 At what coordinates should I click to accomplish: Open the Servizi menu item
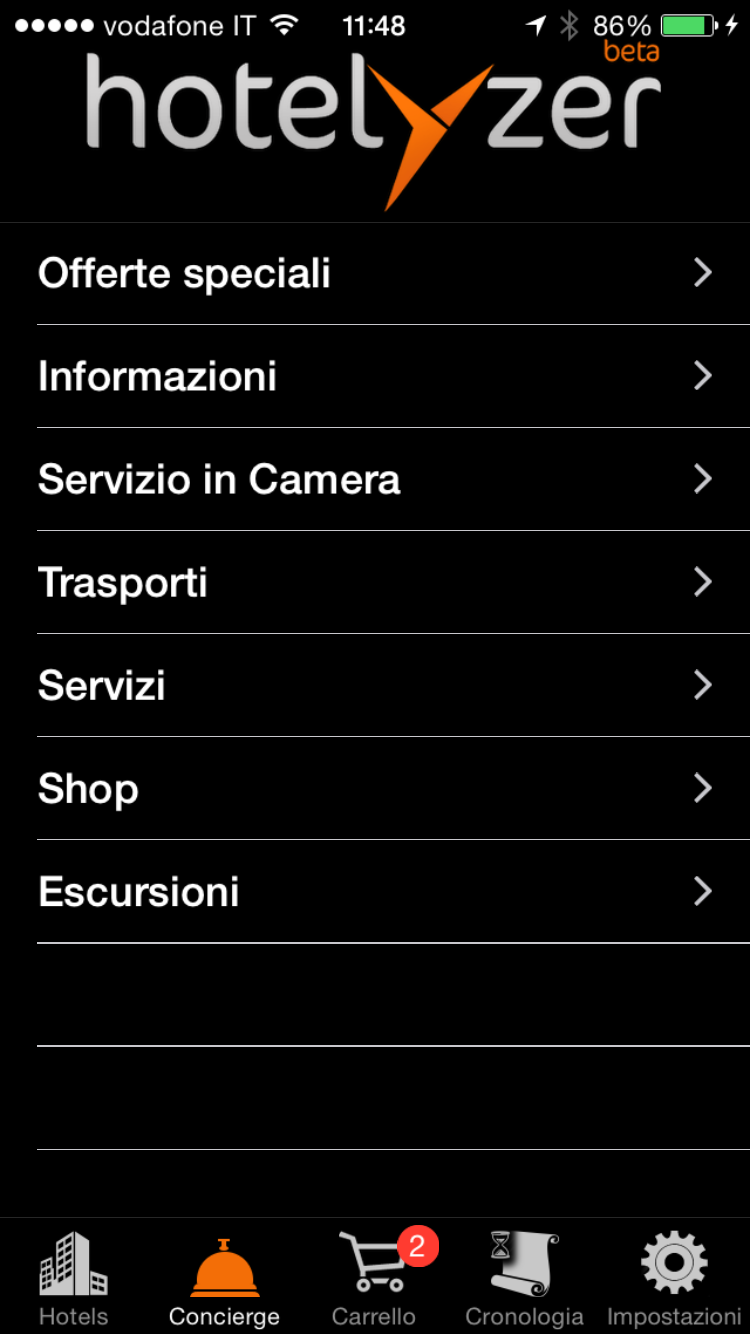tap(375, 685)
